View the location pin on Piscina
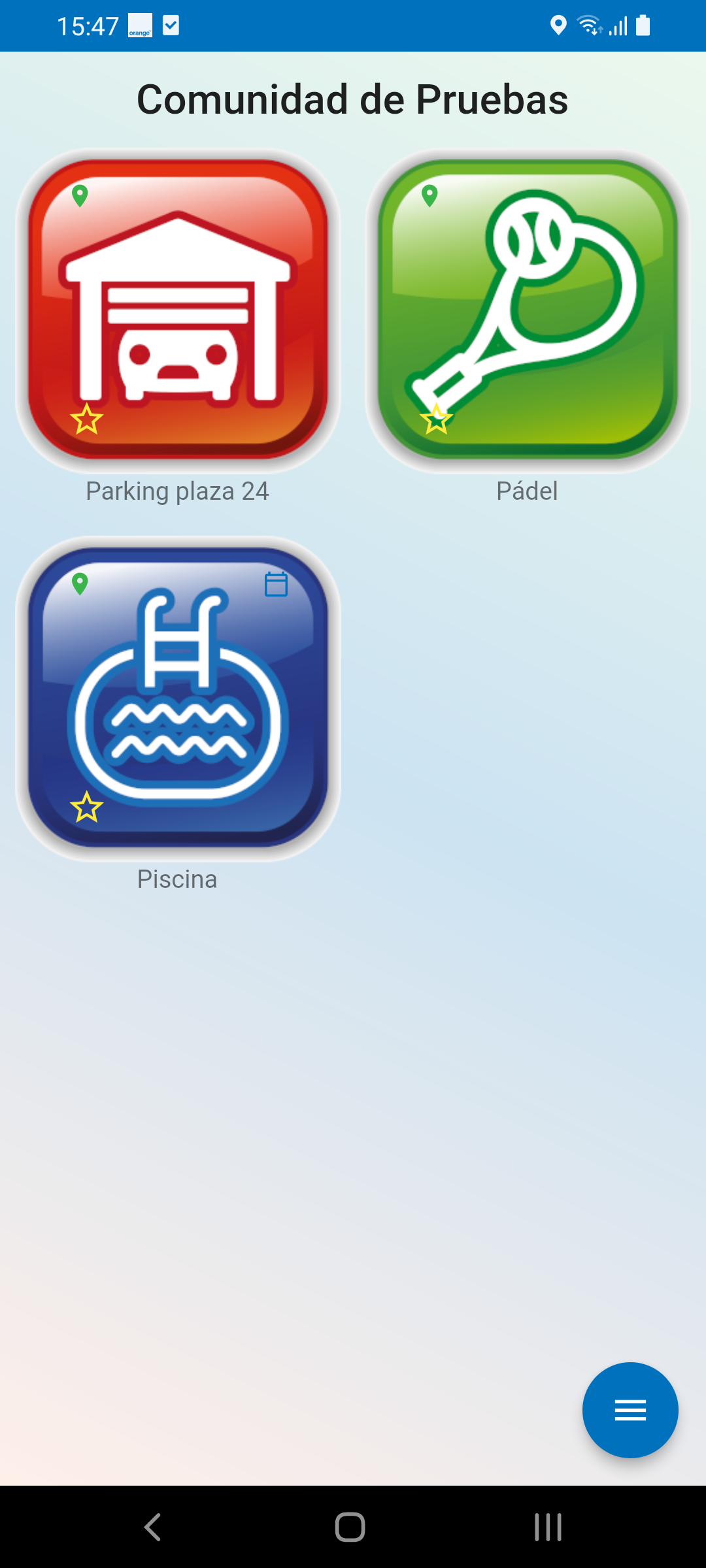 pos(80,583)
